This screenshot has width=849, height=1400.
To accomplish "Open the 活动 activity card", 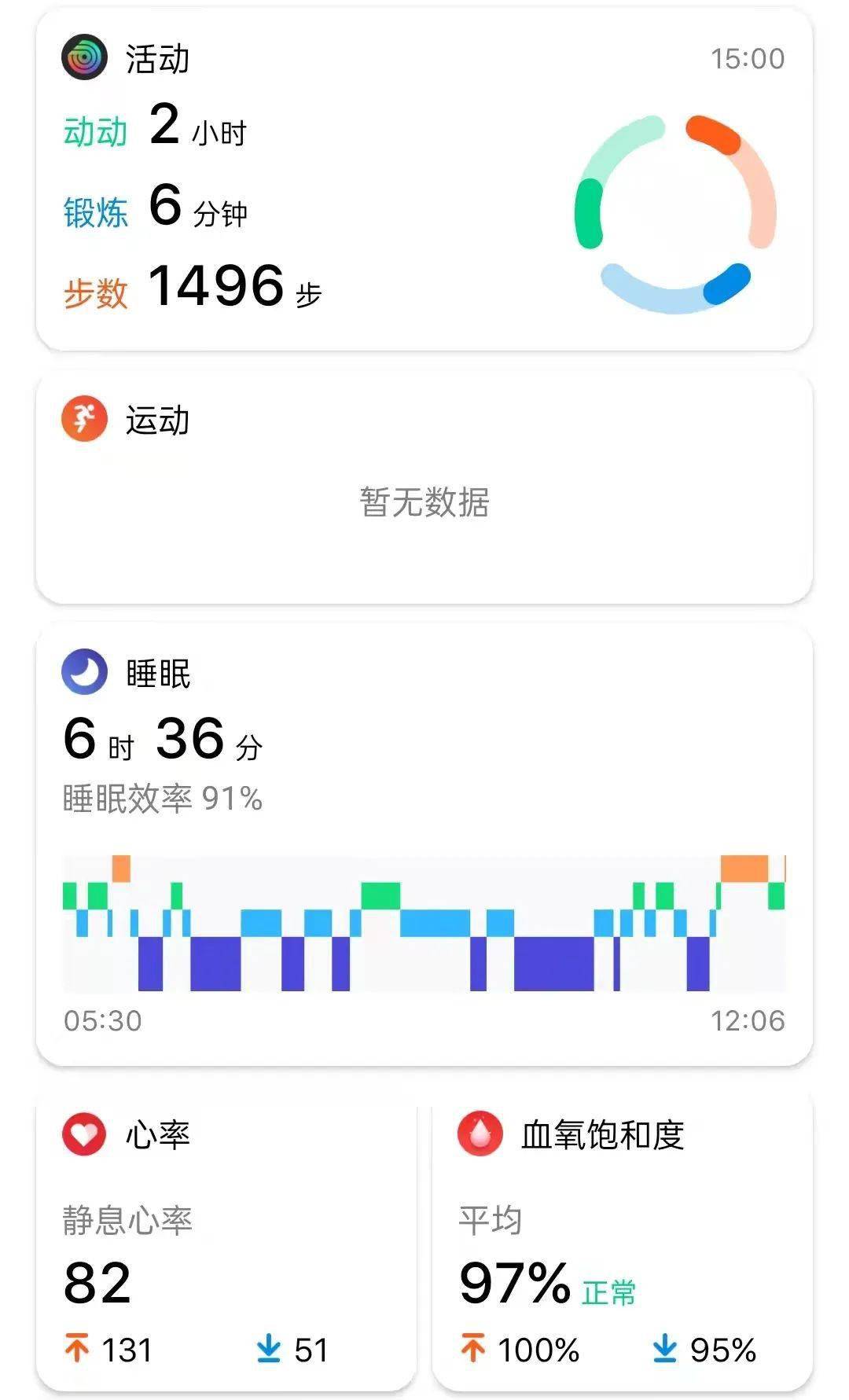I will (x=424, y=179).
